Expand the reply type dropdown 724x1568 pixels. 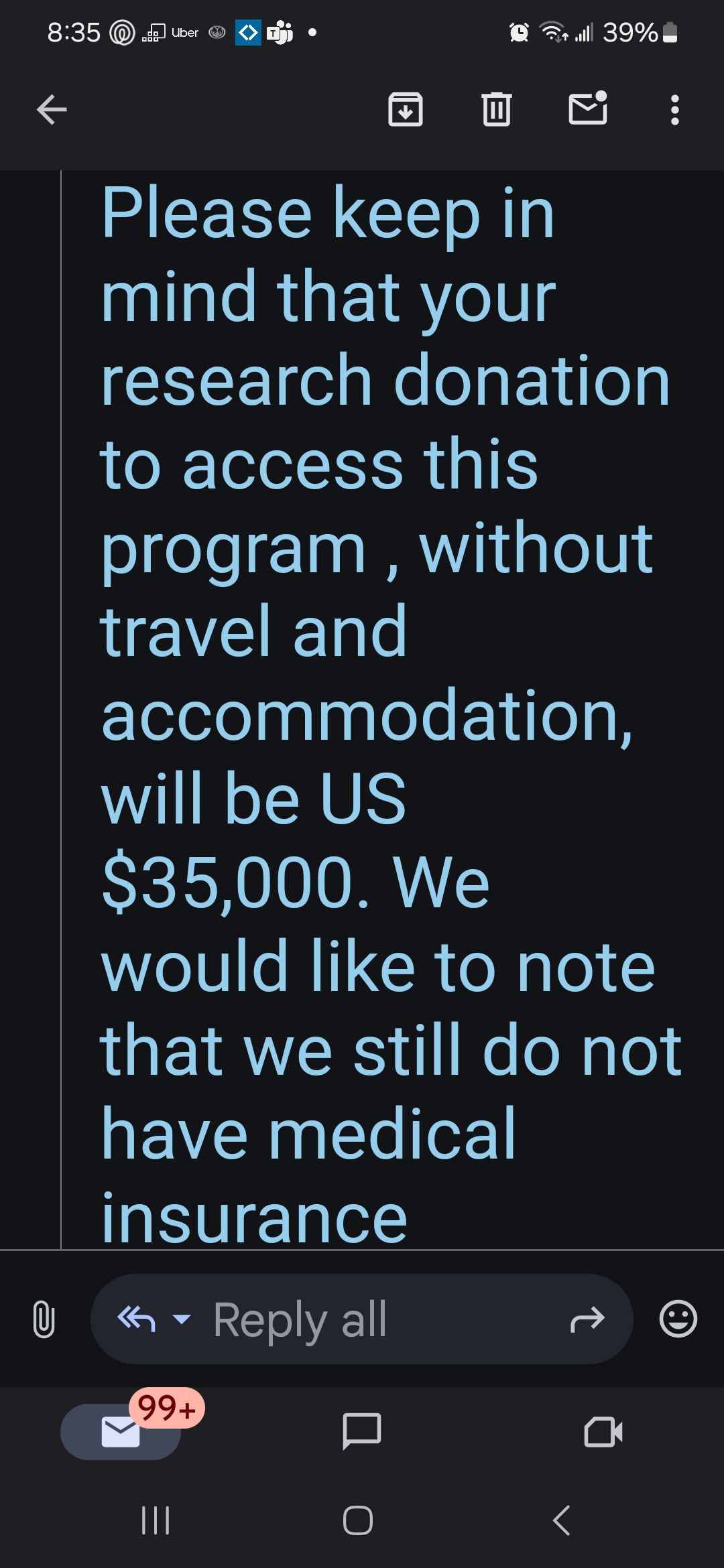point(181,1319)
